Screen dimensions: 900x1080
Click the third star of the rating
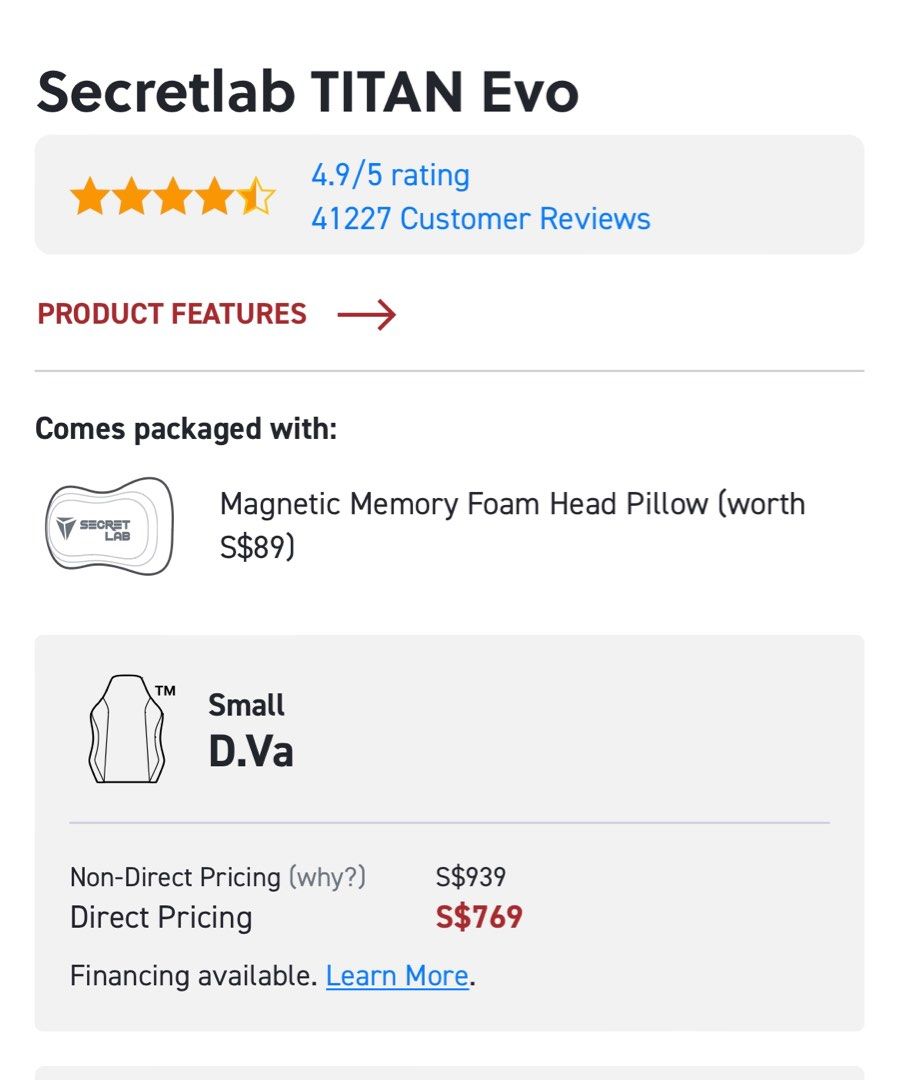tap(172, 195)
